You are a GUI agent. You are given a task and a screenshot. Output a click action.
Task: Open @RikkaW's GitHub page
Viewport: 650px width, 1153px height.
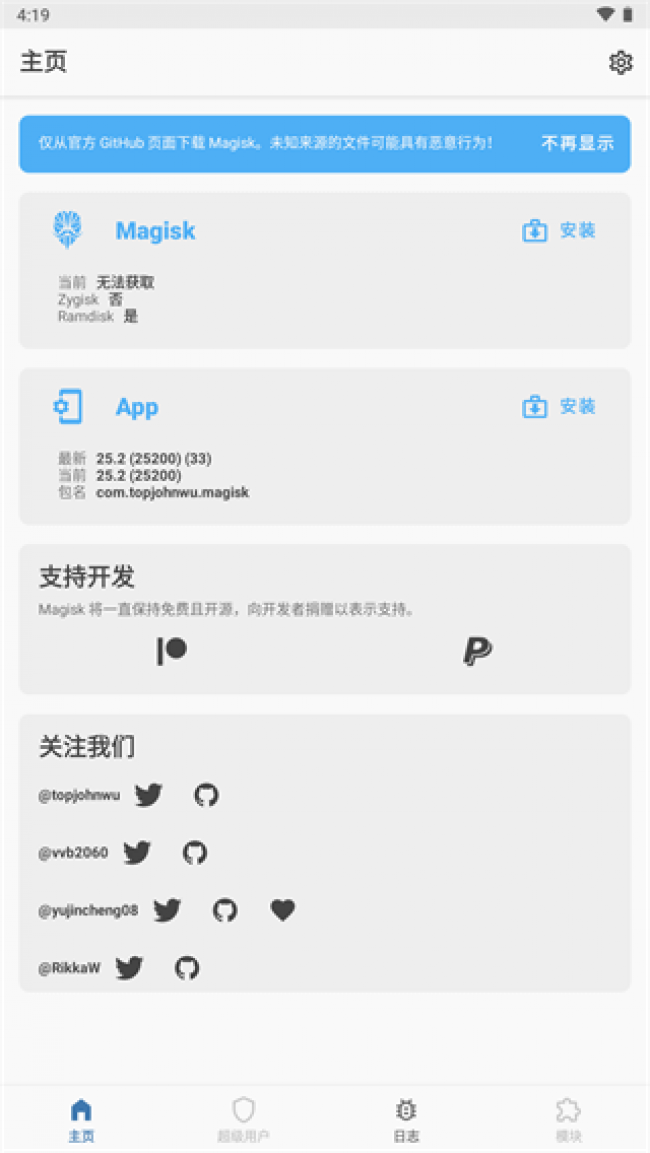pos(187,968)
